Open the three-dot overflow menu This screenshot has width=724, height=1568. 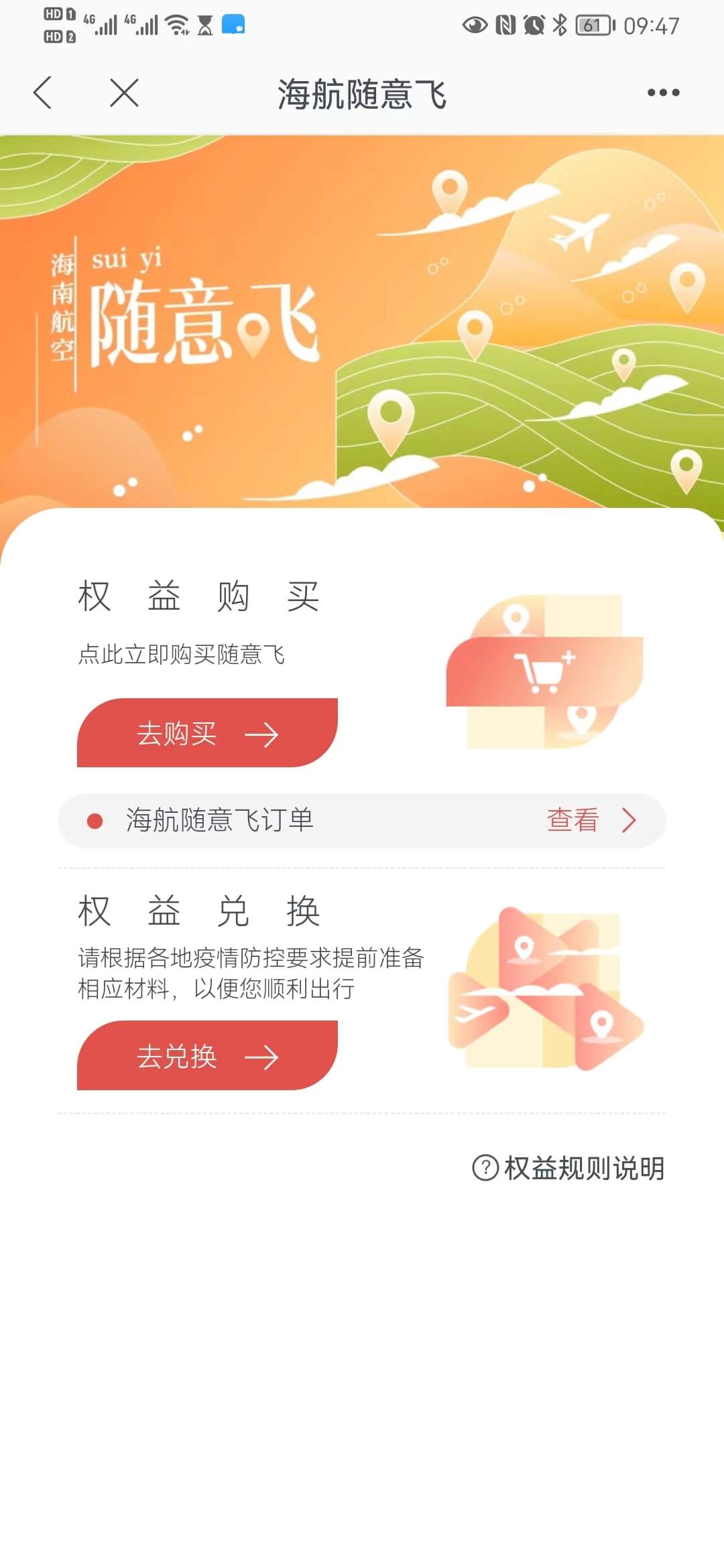(x=663, y=92)
